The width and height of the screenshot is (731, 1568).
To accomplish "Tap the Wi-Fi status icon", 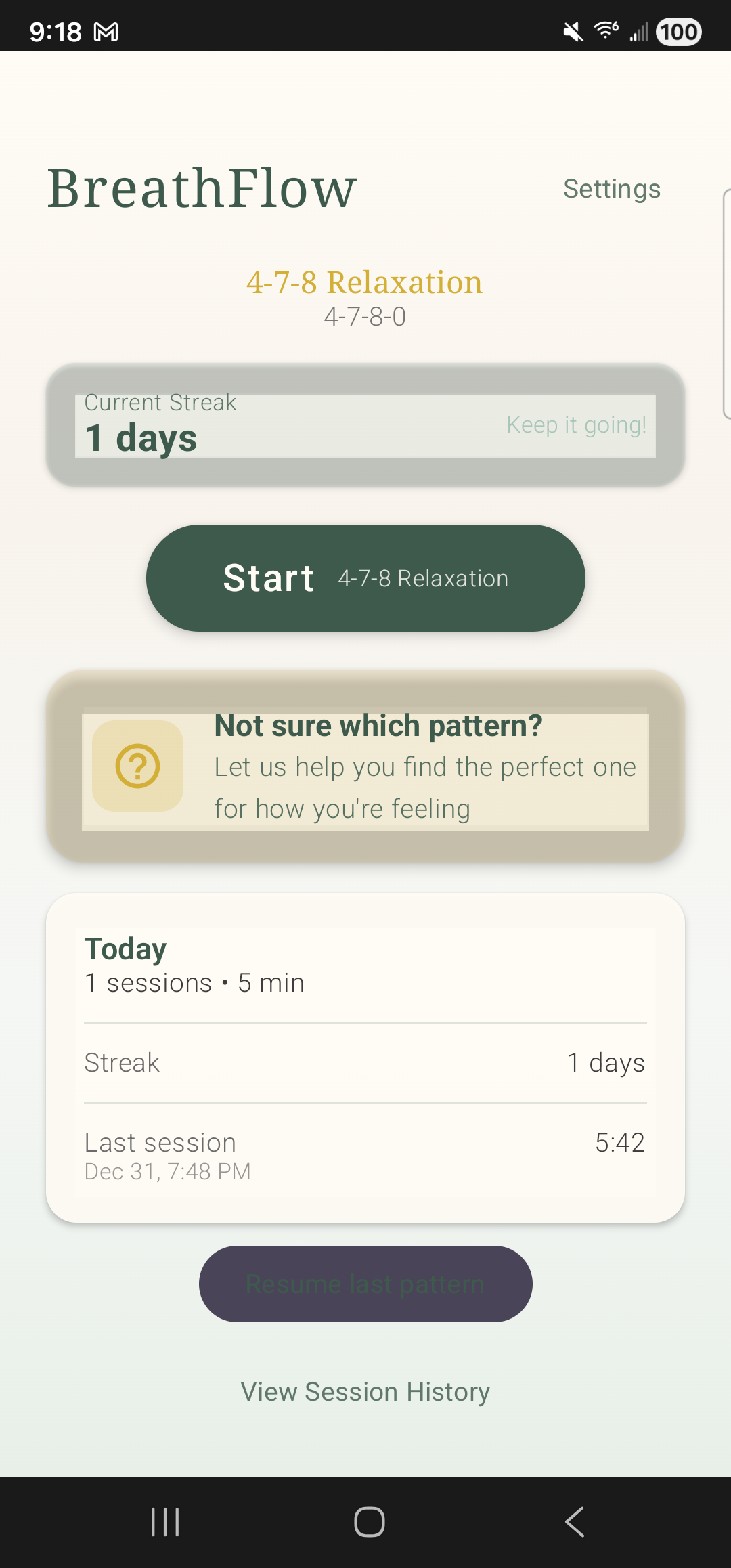I will point(604,30).
